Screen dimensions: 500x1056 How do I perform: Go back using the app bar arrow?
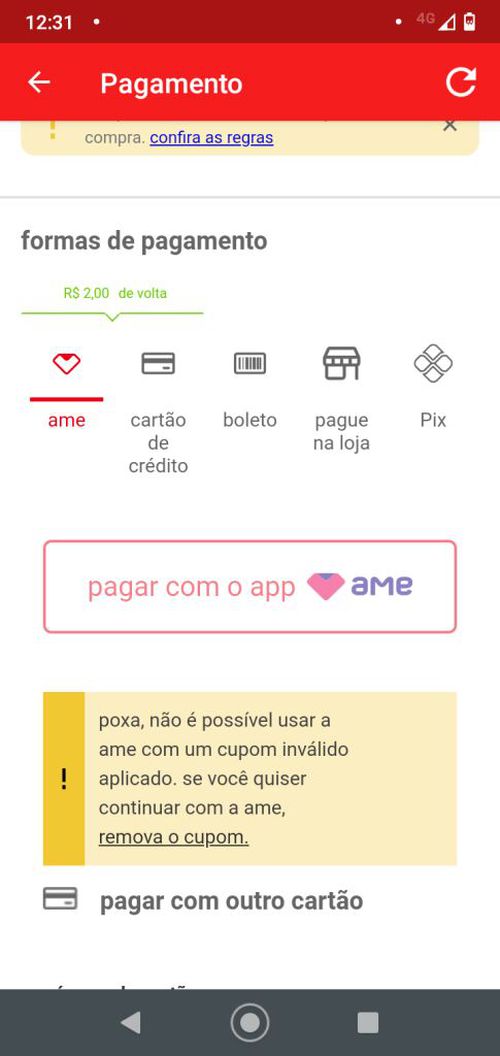[x=39, y=83]
